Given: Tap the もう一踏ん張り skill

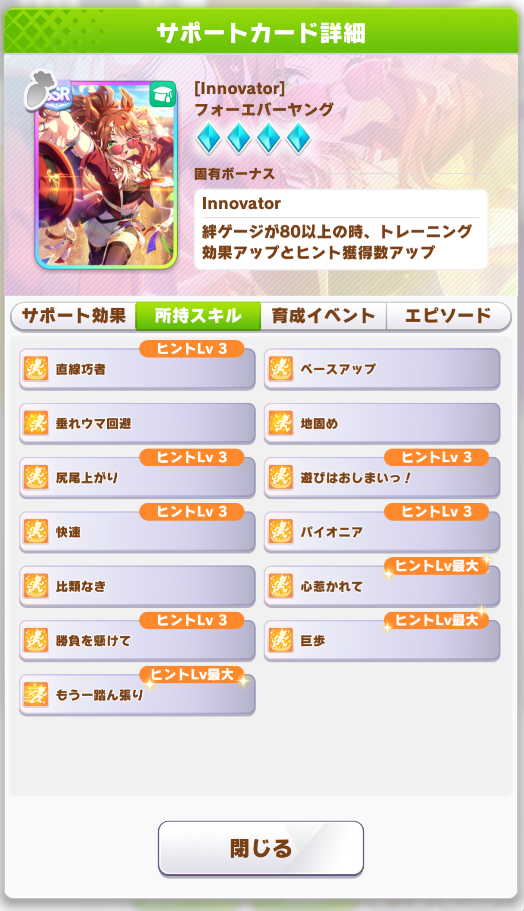Looking at the screenshot, I should pyautogui.click(x=137, y=694).
